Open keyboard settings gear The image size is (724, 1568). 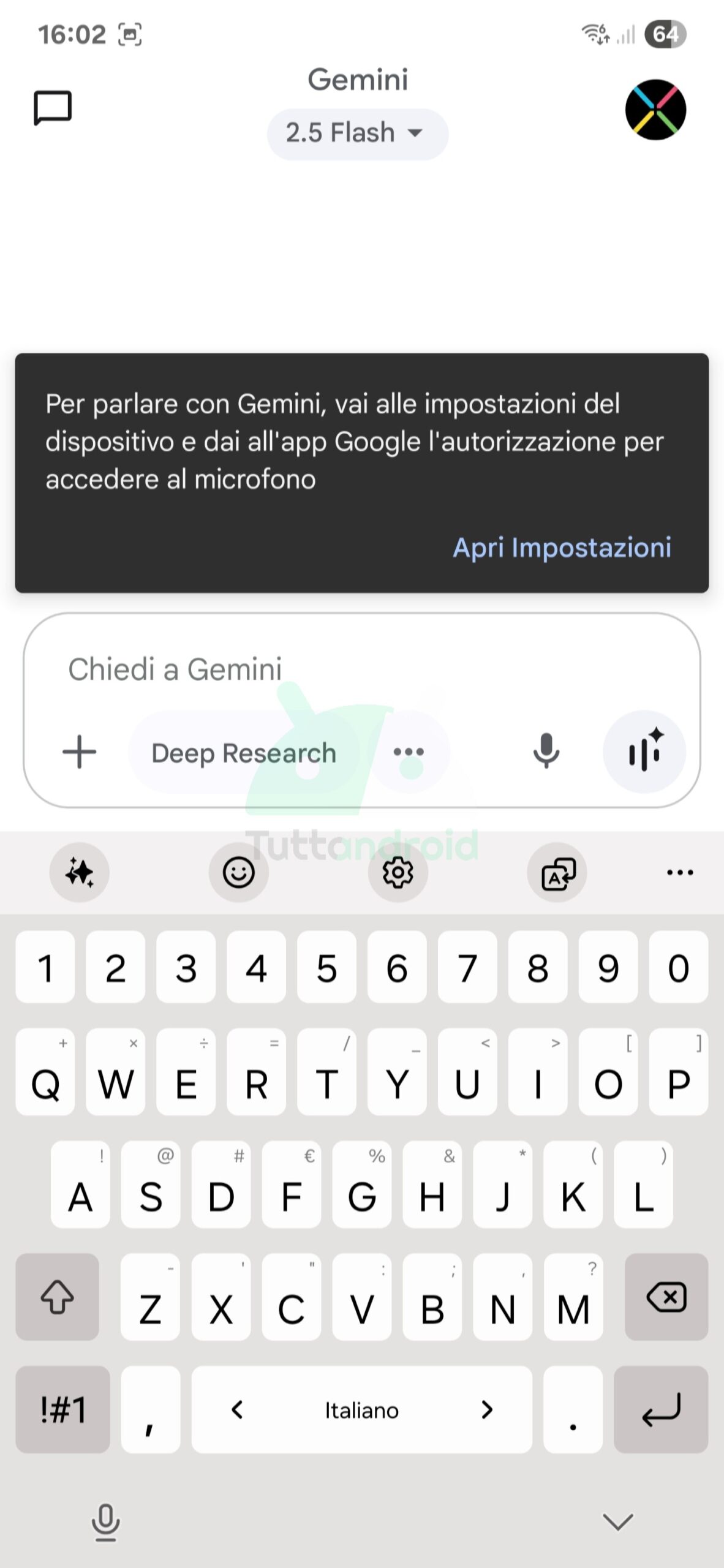pyautogui.click(x=398, y=872)
